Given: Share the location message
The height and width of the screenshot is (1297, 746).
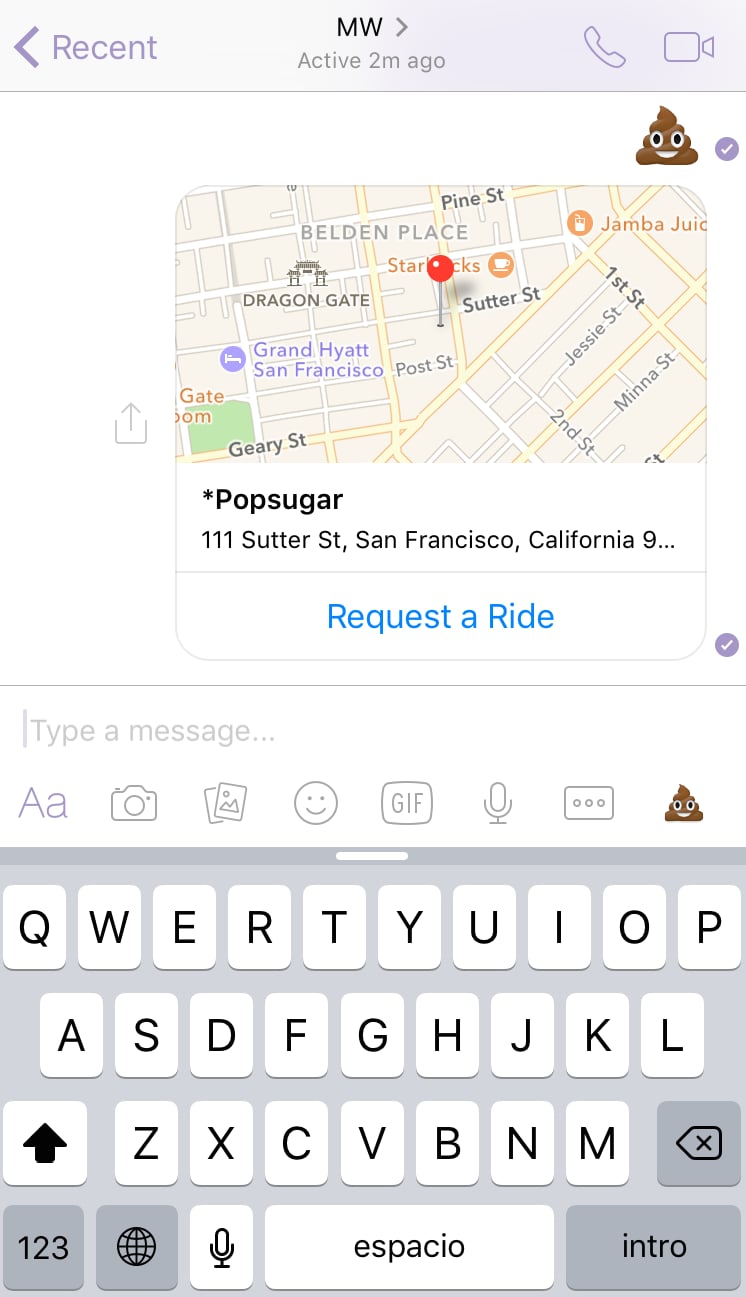Looking at the screenshot, I should [x=131, y=423].
